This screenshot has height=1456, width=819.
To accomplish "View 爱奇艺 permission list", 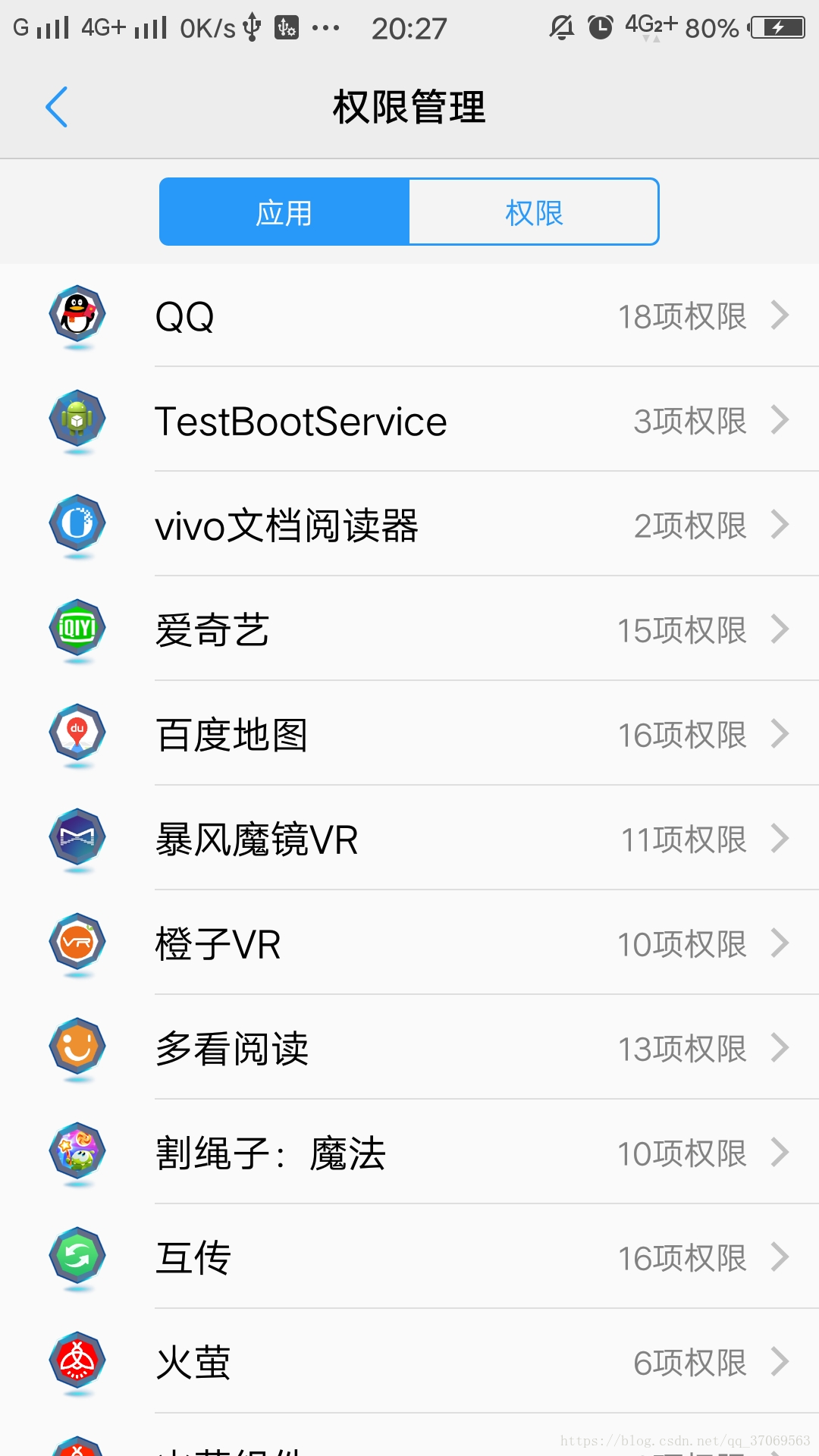I will point(409,629).
